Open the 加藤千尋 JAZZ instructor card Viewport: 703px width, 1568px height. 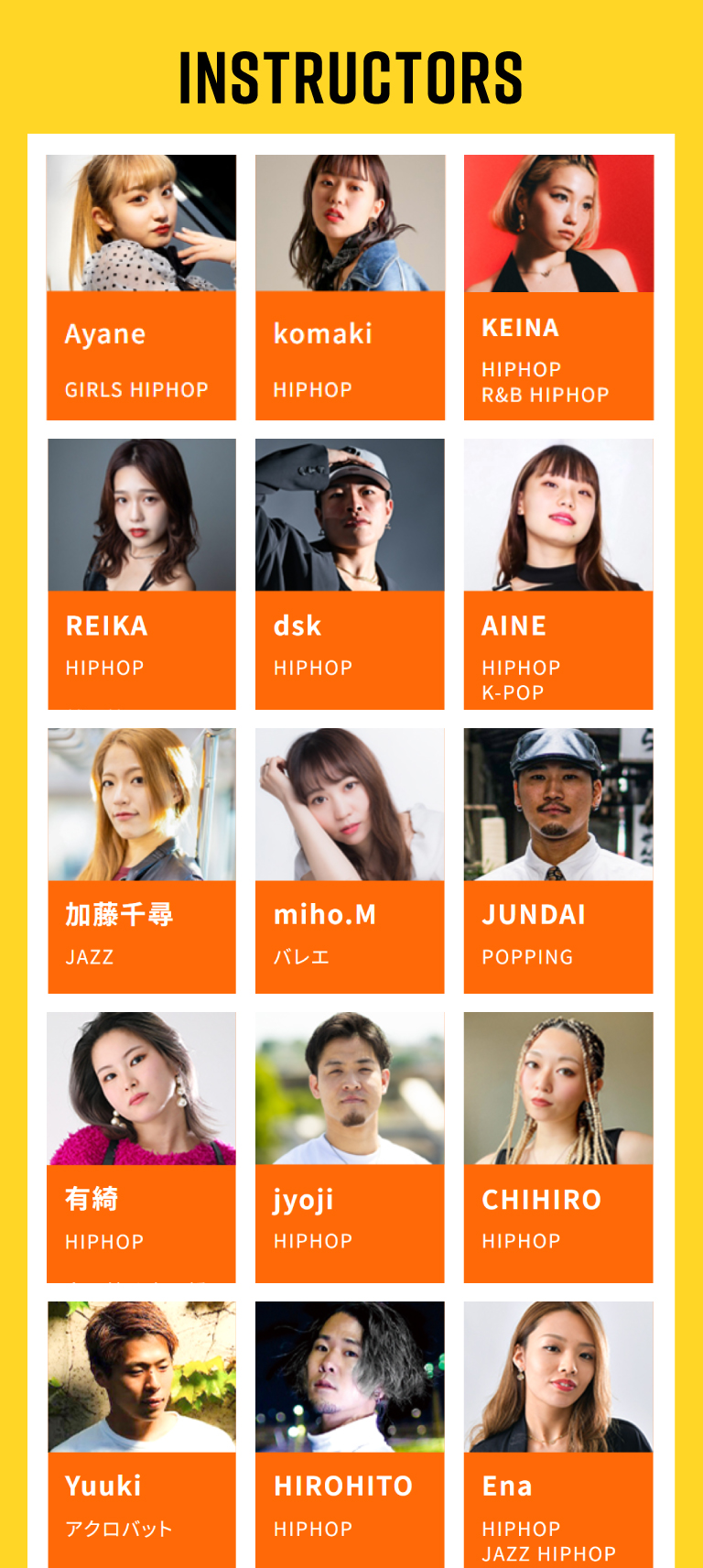click(x=141, y=861)
